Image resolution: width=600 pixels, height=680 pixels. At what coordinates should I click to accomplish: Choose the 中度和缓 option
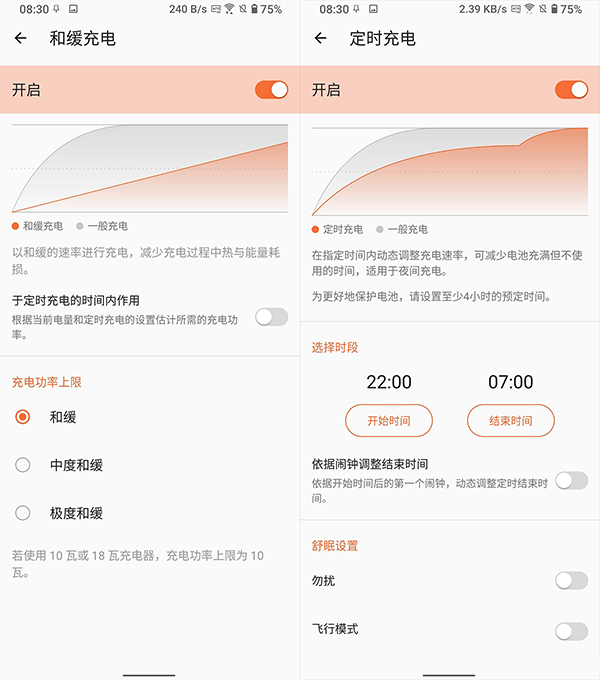(23, 465)
